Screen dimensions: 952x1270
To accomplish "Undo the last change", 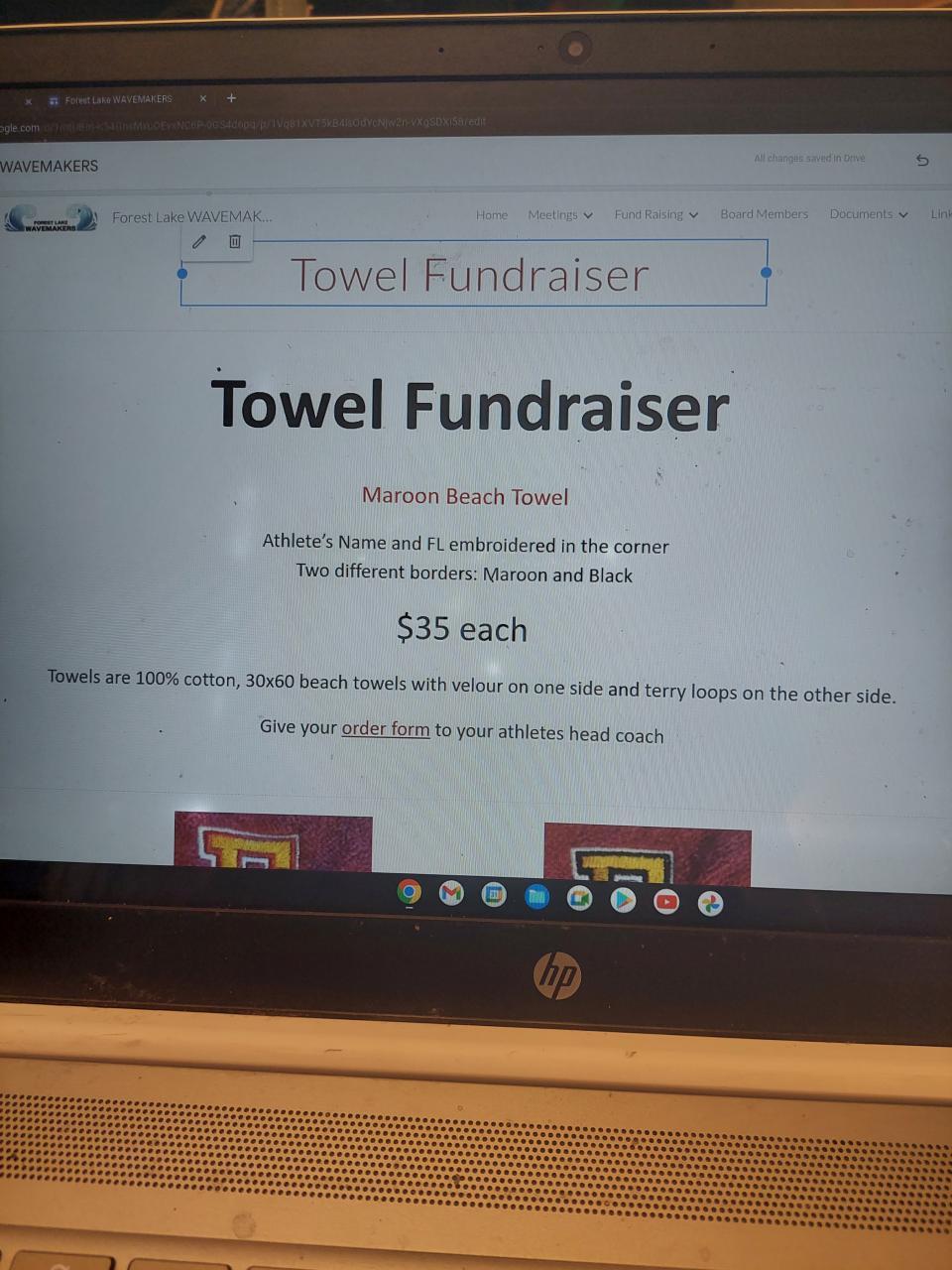I will (922, 160).
